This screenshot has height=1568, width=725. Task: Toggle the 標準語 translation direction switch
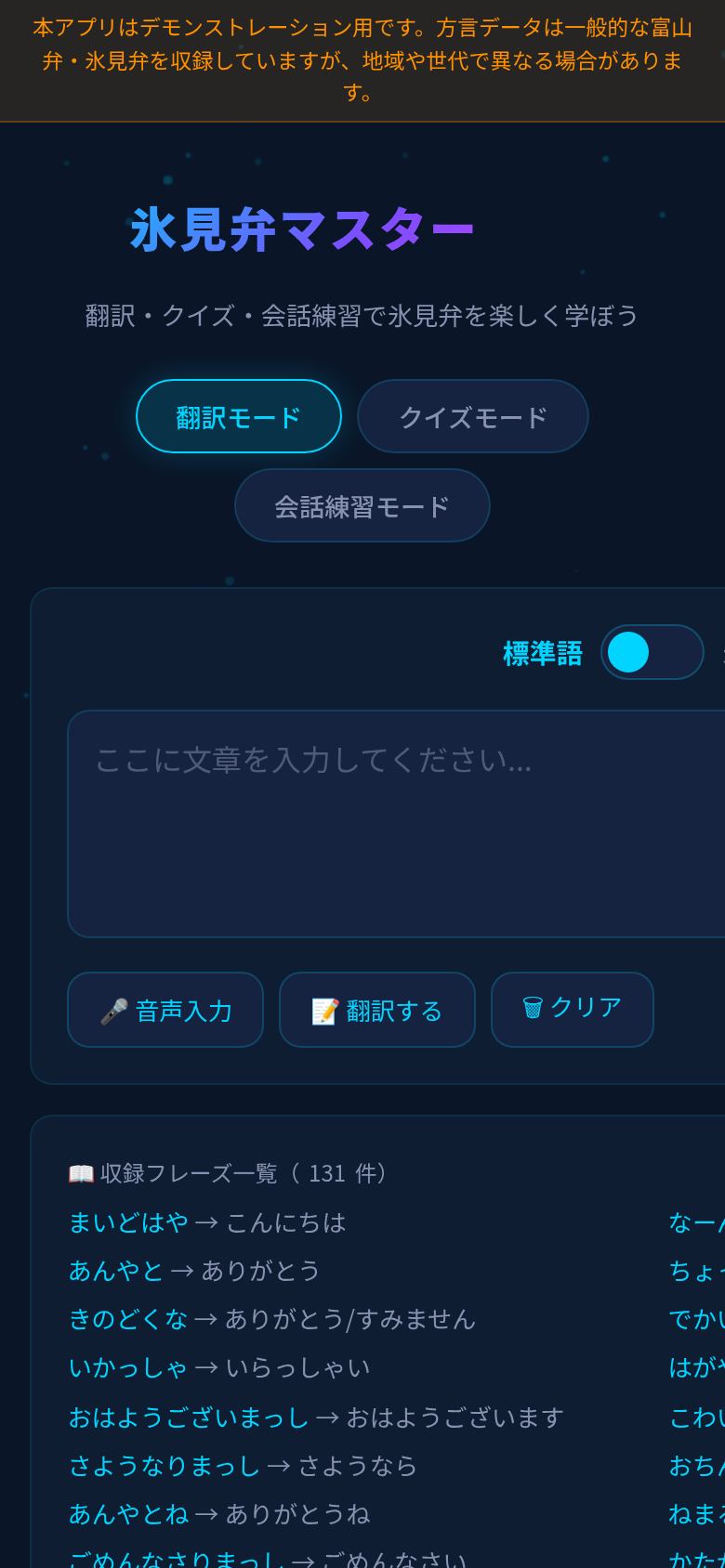[x=652, y=652]
